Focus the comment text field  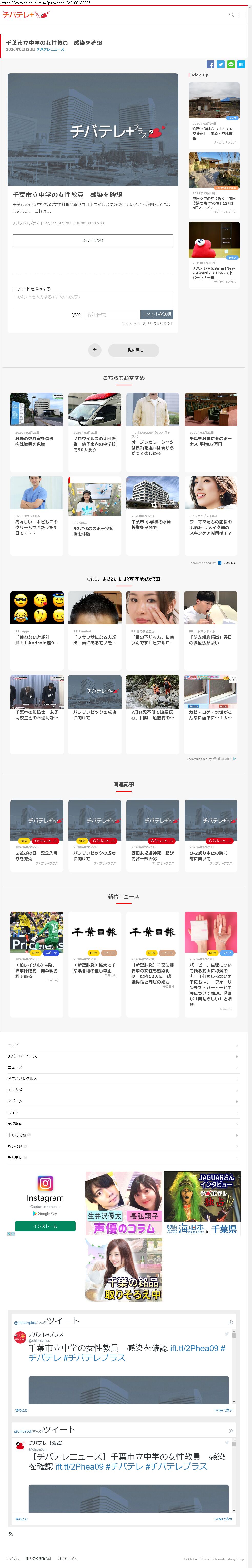[x=93, y=299]
